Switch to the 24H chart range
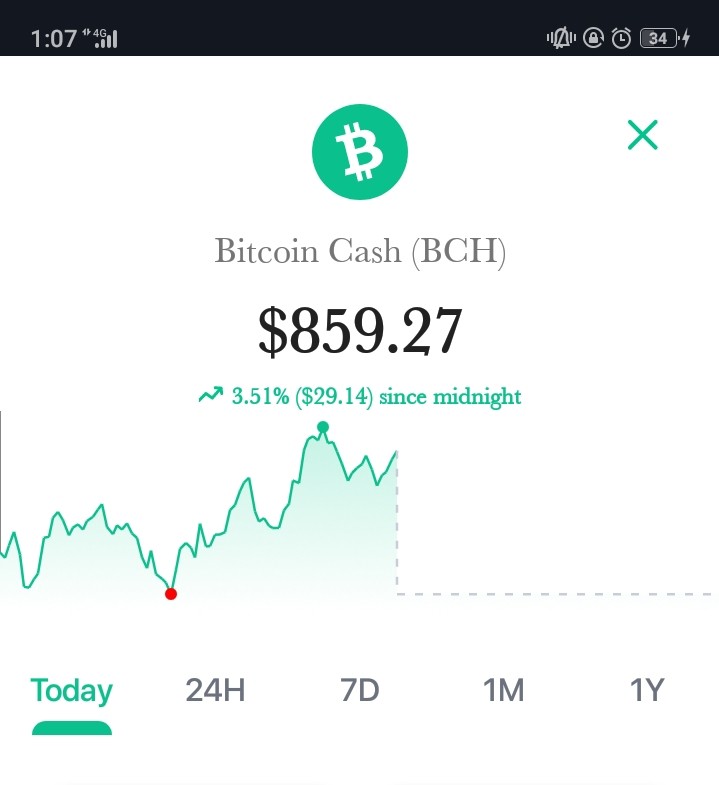 (x=215, y=690)
